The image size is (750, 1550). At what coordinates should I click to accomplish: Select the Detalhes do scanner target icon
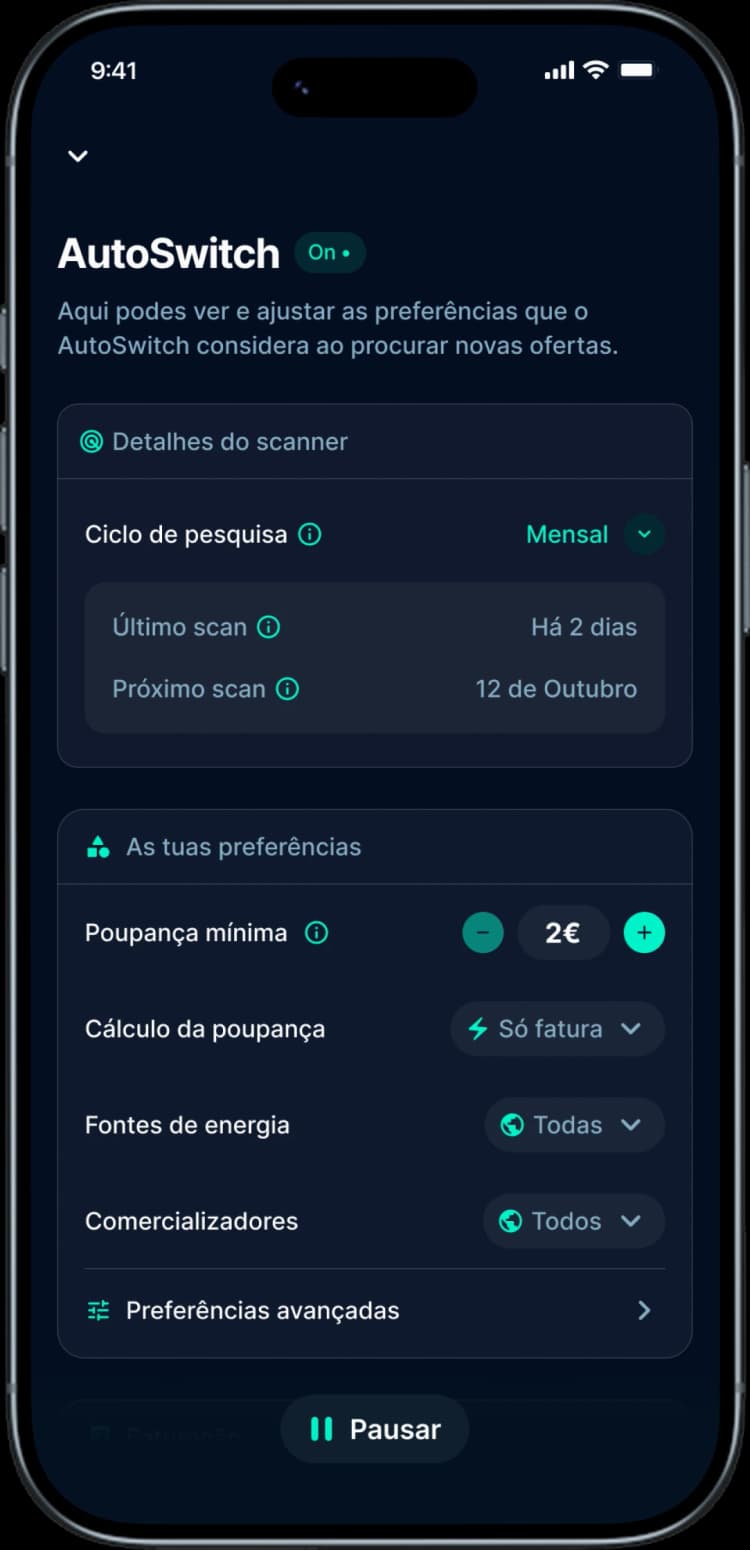pyautogui.click(x=90, y=441)
